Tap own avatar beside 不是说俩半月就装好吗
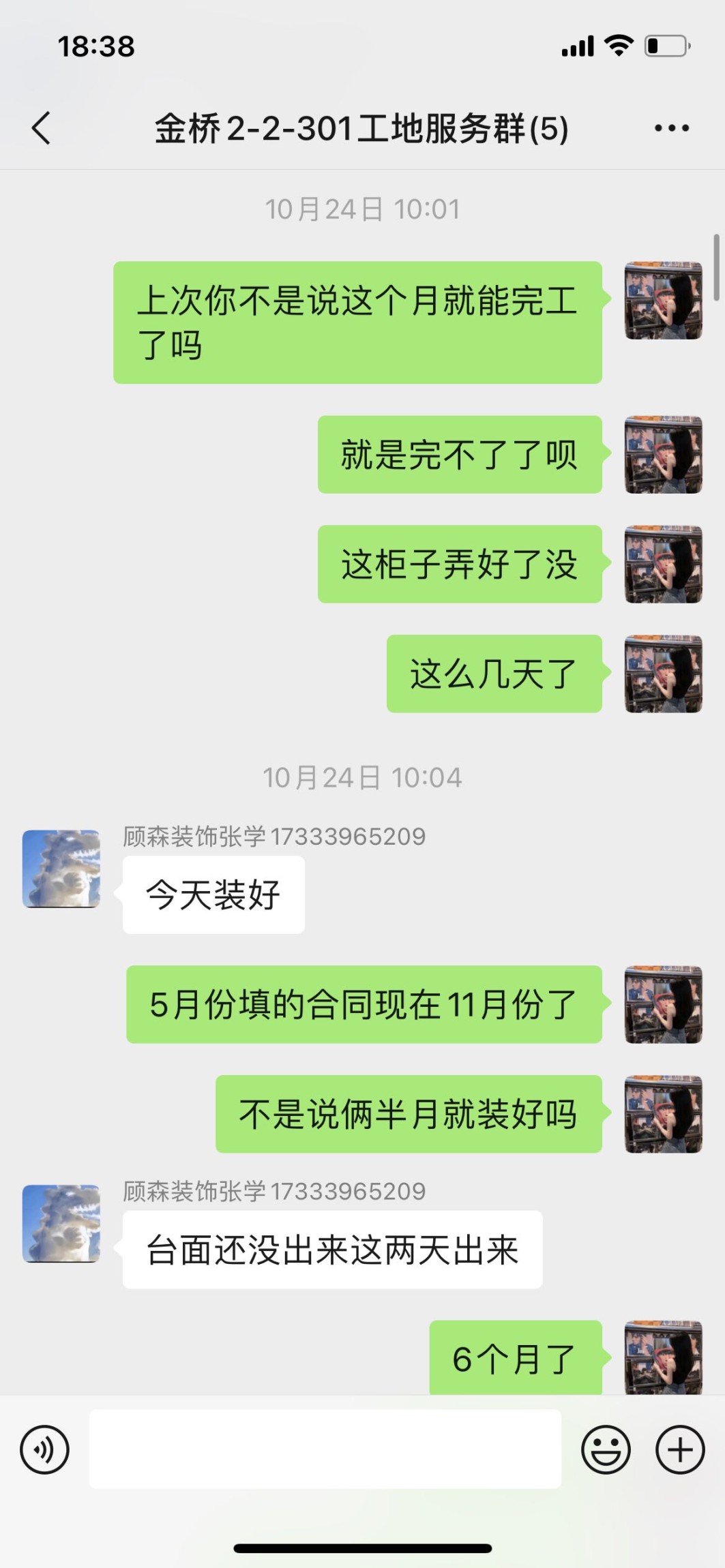The image size is (725, 1568). [x=663, y=1114]
